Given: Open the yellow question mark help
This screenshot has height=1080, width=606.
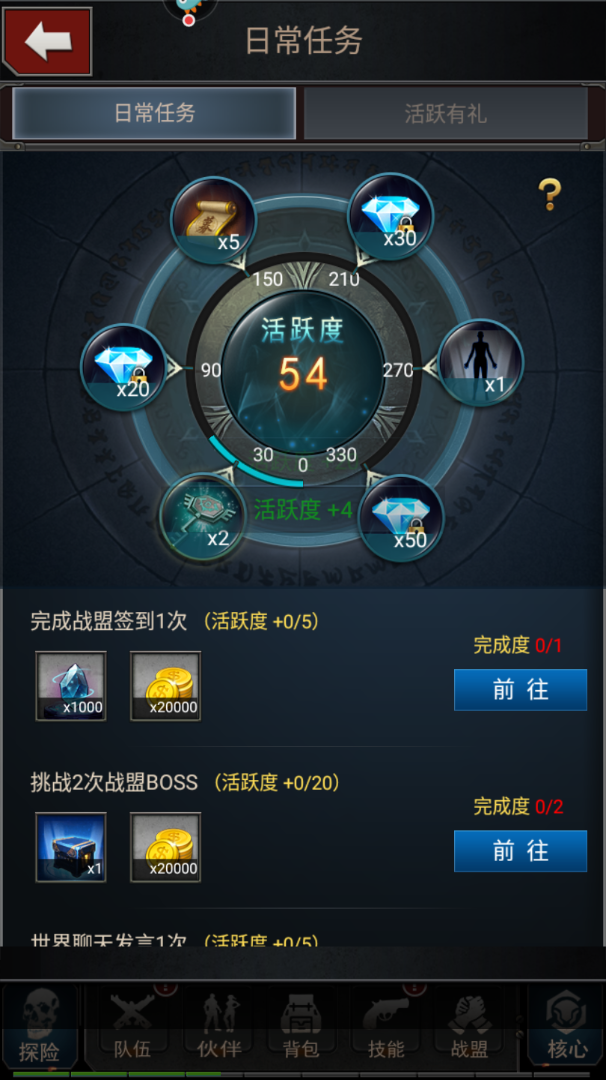Looking at the screenshot, I should (549, 194).
